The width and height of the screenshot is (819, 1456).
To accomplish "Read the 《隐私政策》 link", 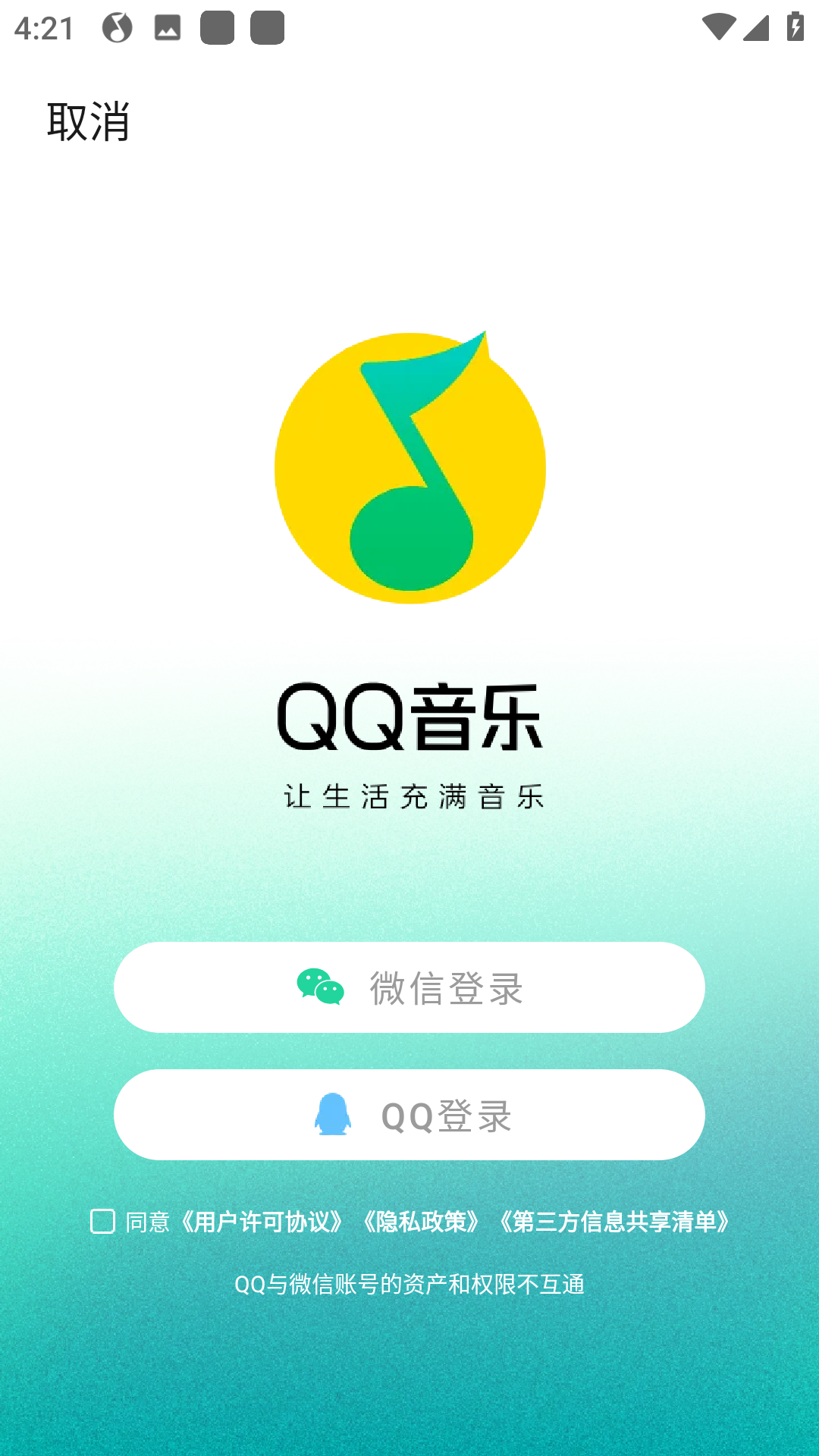I will [421, 1222].
